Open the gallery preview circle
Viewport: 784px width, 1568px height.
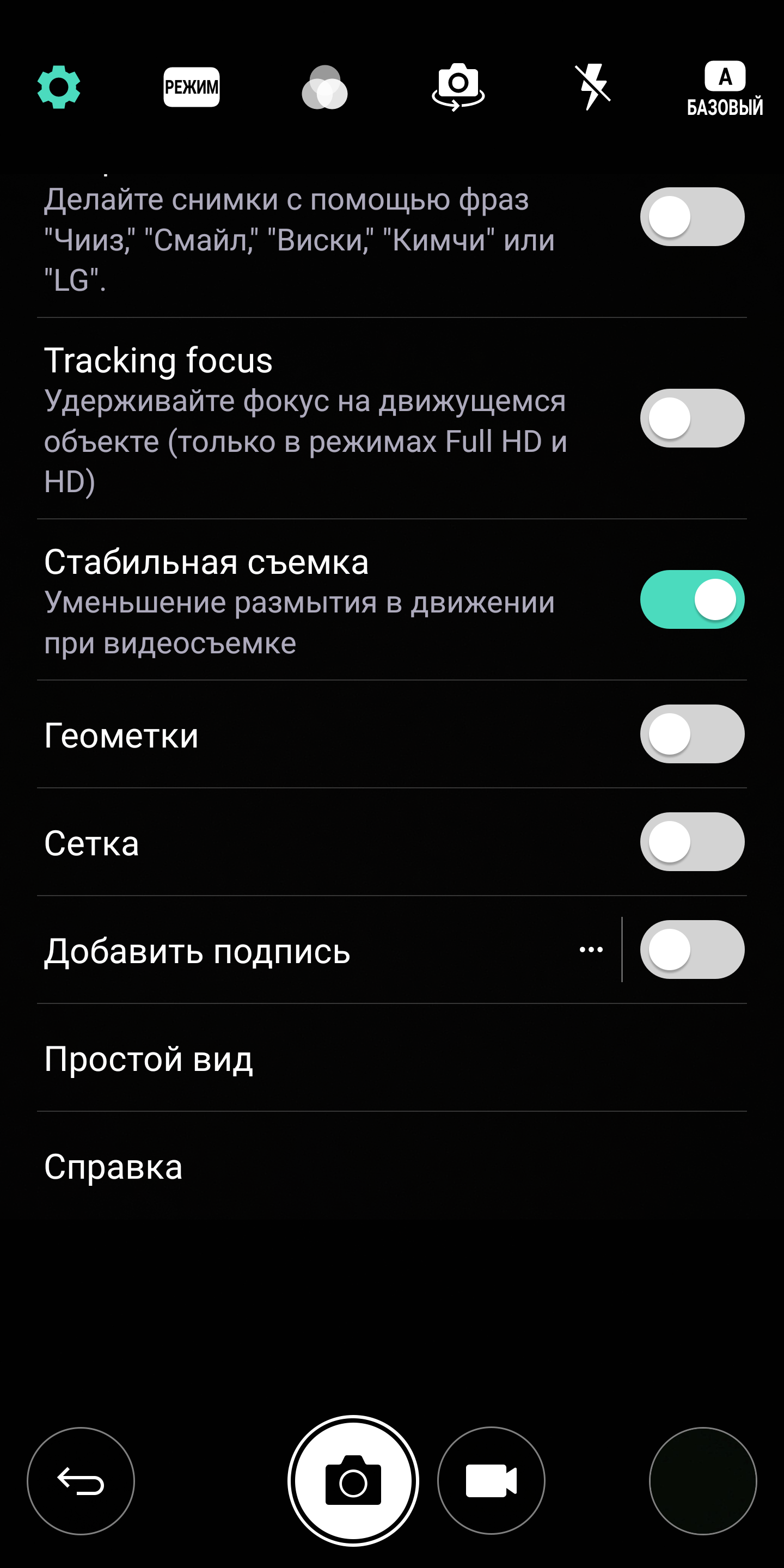[x=703, y=1481]
